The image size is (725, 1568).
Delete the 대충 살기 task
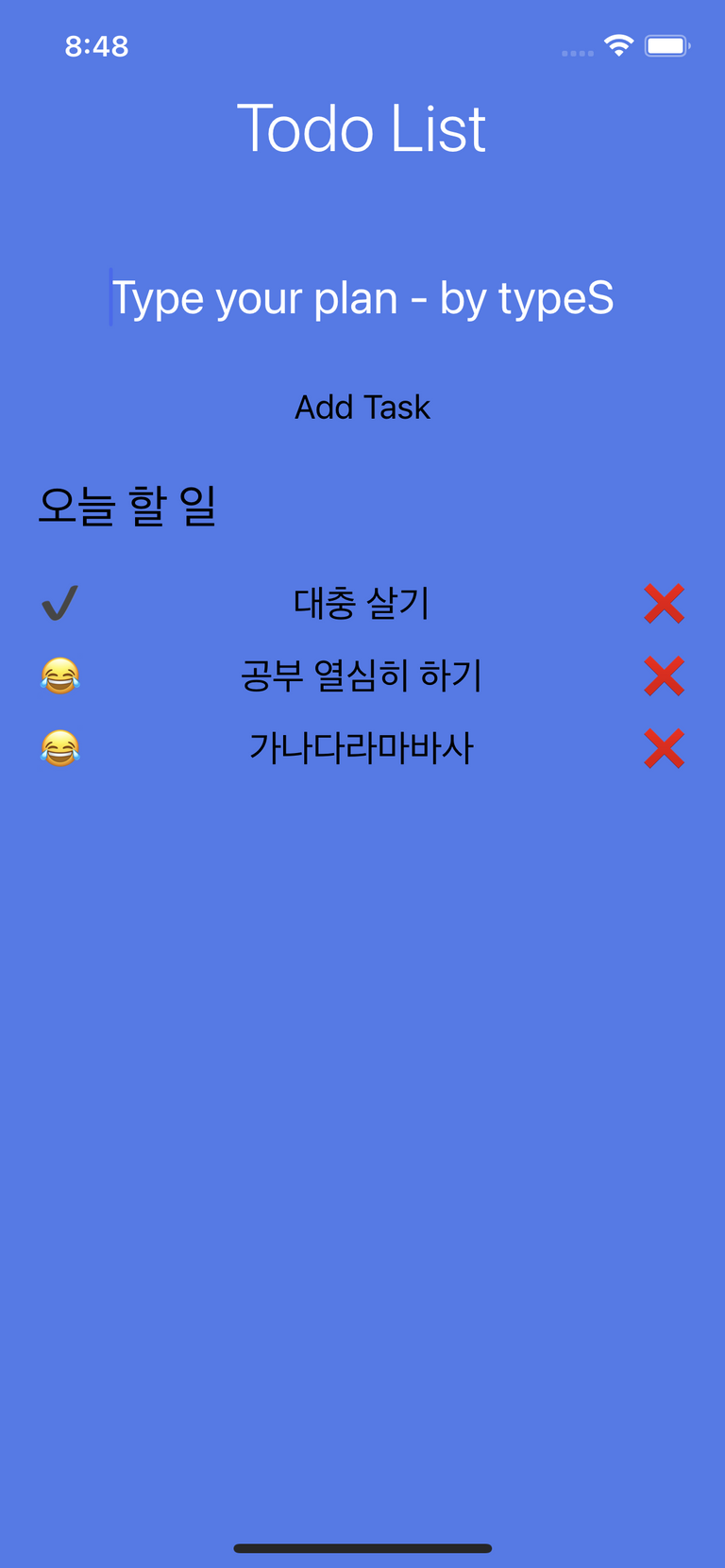point(664,604)
